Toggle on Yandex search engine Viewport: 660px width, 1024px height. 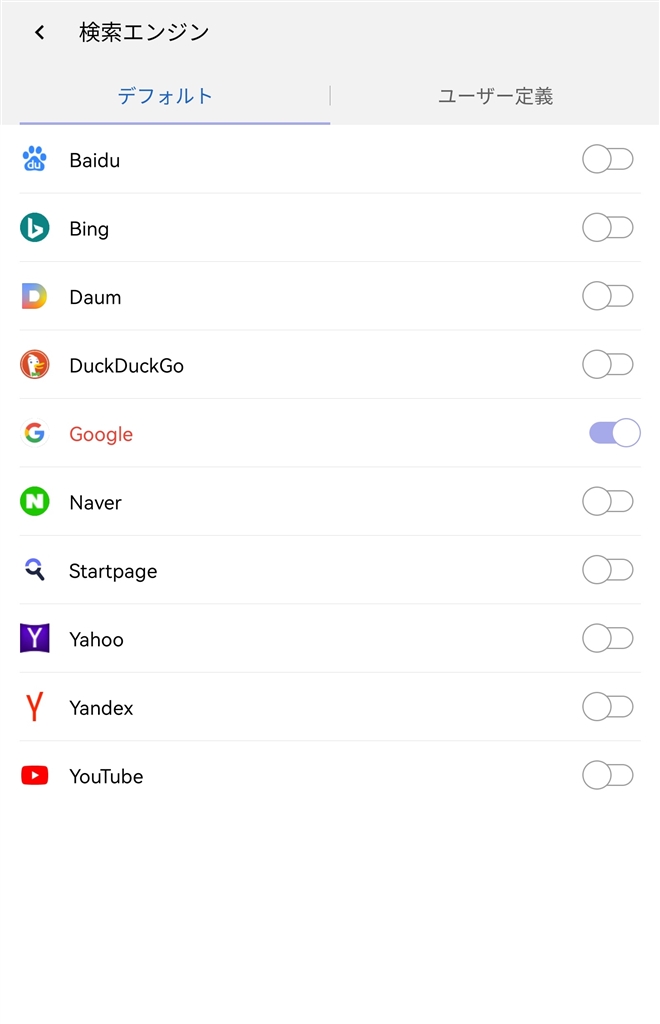click(x=608, y=707)
